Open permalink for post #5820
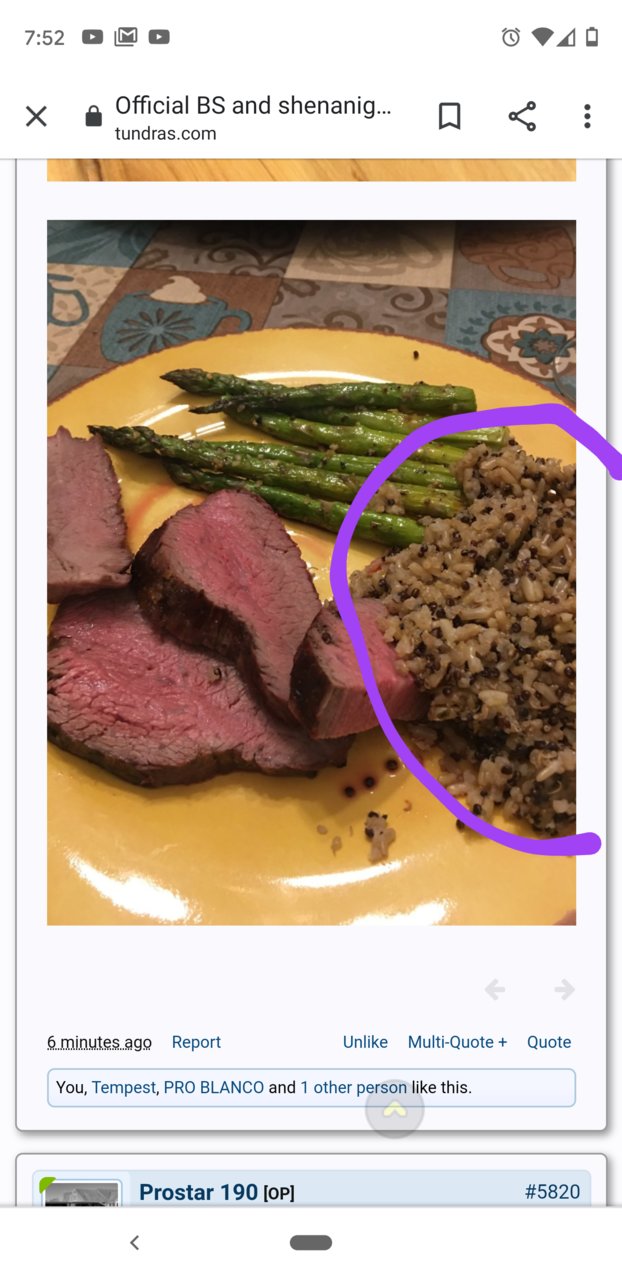The image size is (622, 1279). click(551, 1192)
